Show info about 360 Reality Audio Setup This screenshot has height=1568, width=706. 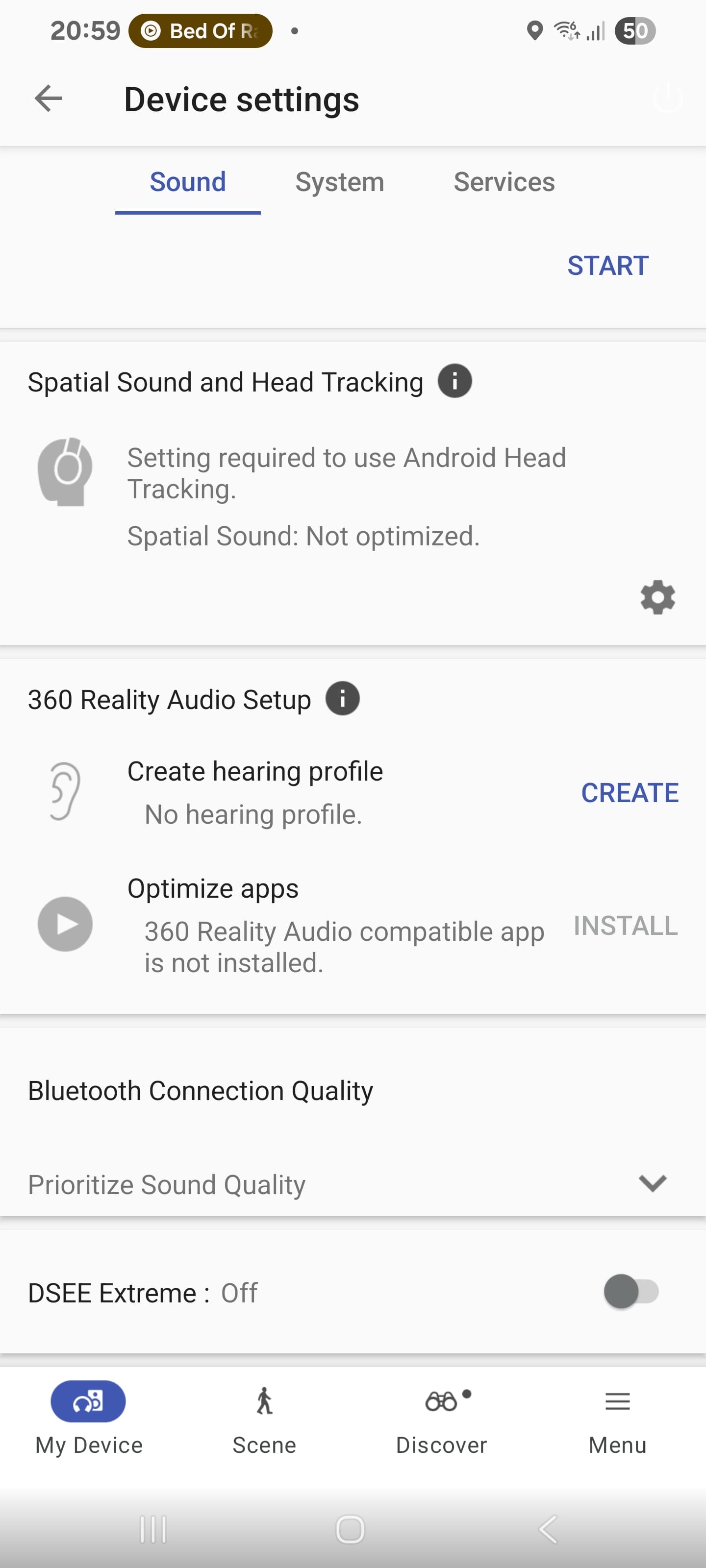coord(342,698)
